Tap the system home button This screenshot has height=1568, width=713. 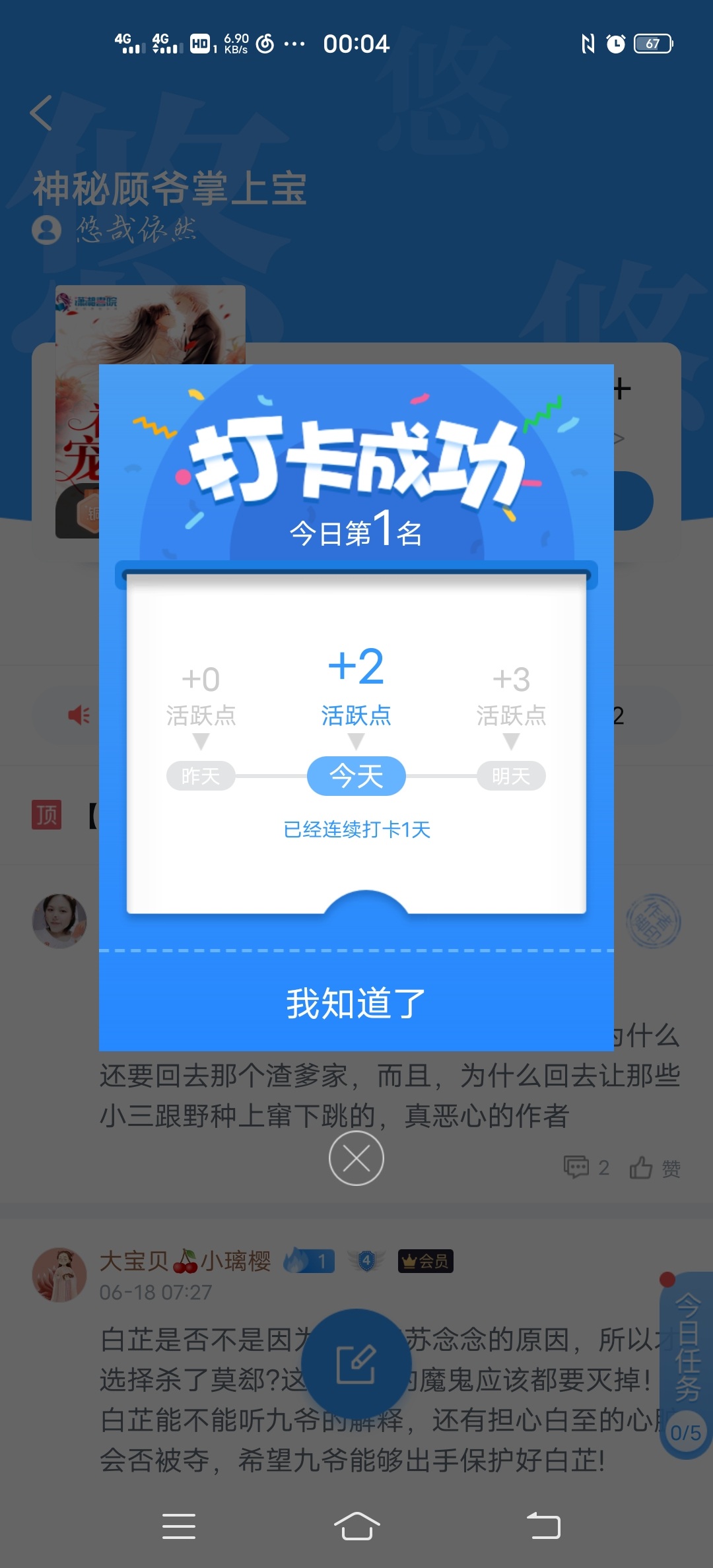tap(356, 1526)
